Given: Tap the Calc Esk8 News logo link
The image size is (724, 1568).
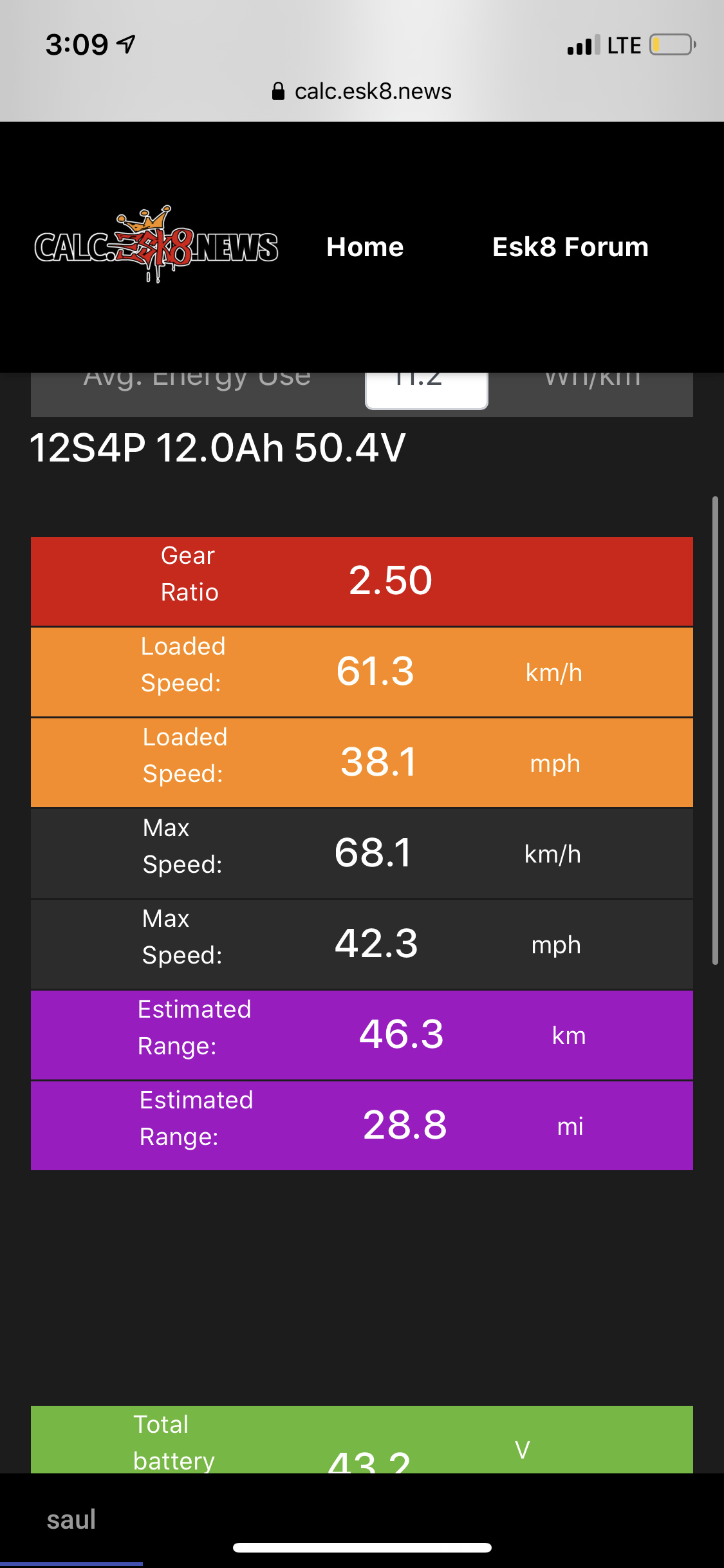Looking at the screenshot, I should 156,246.
